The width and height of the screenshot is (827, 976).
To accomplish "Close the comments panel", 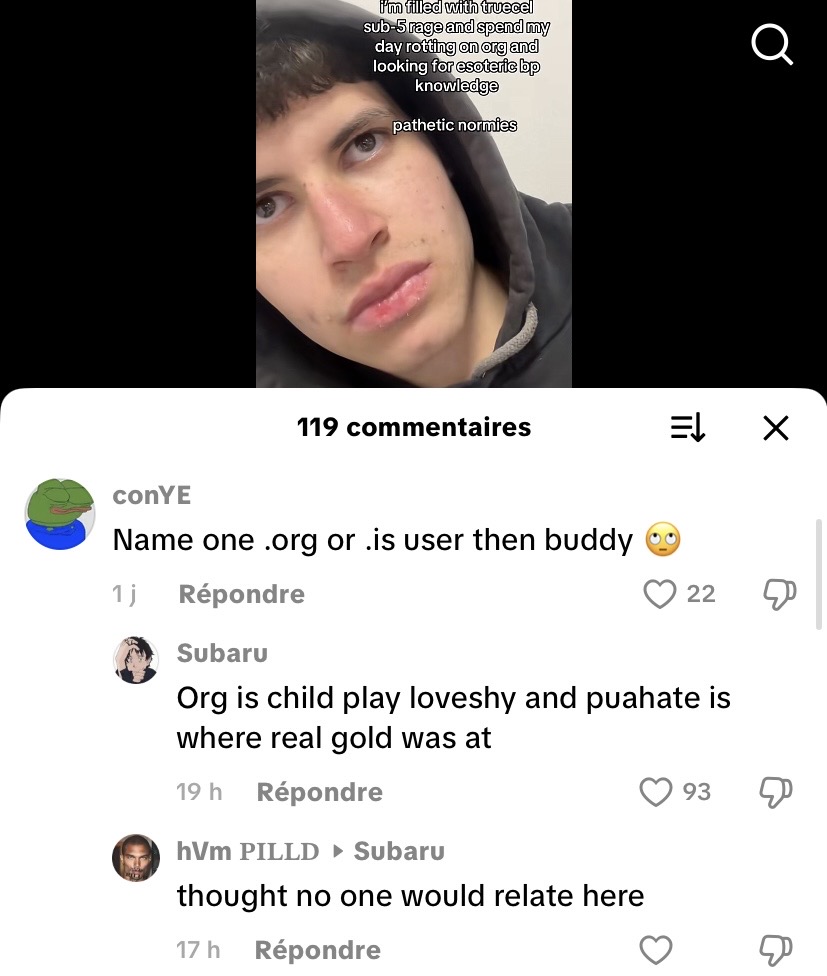I will 775,428.
